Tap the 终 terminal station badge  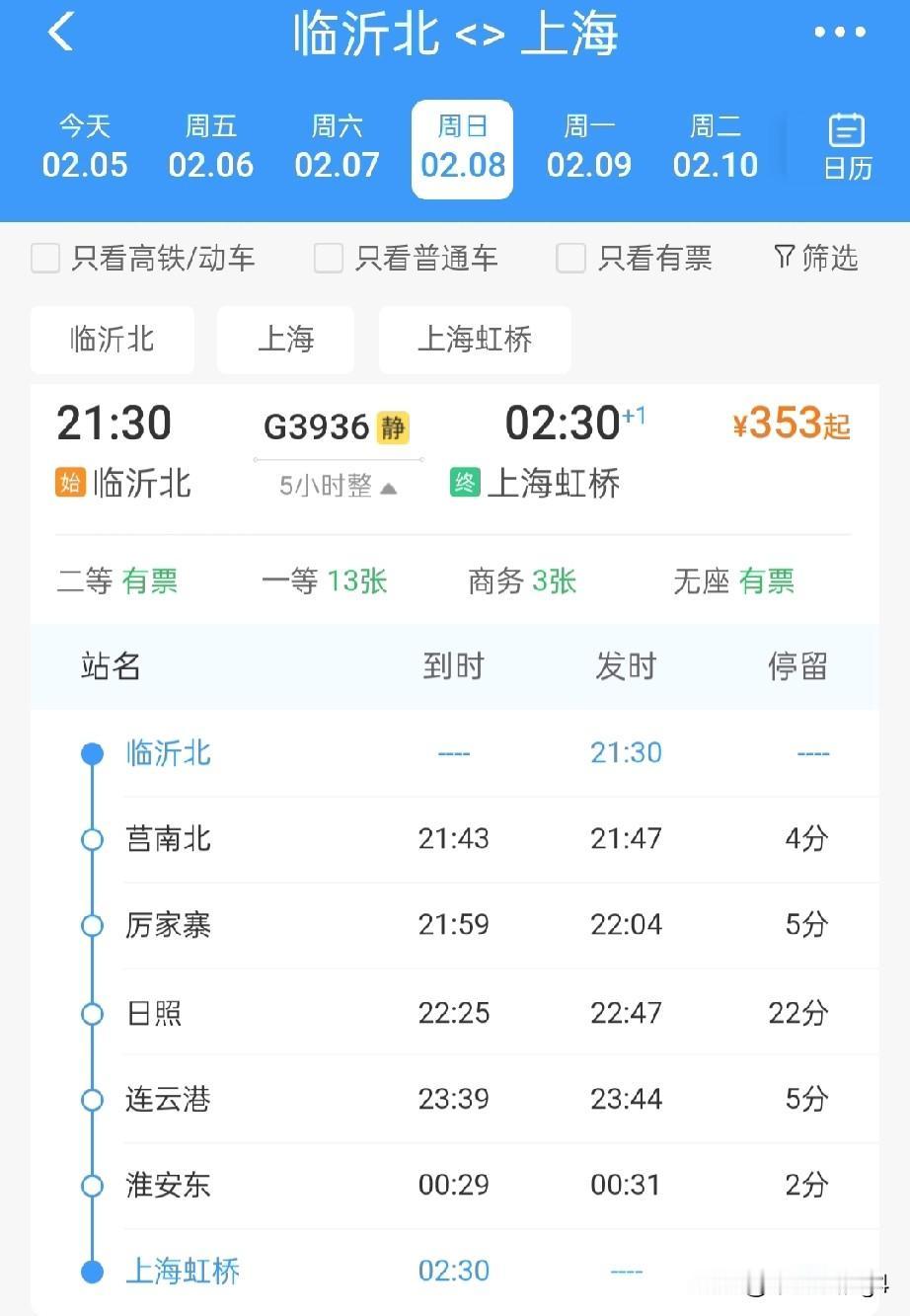point(463,484)
